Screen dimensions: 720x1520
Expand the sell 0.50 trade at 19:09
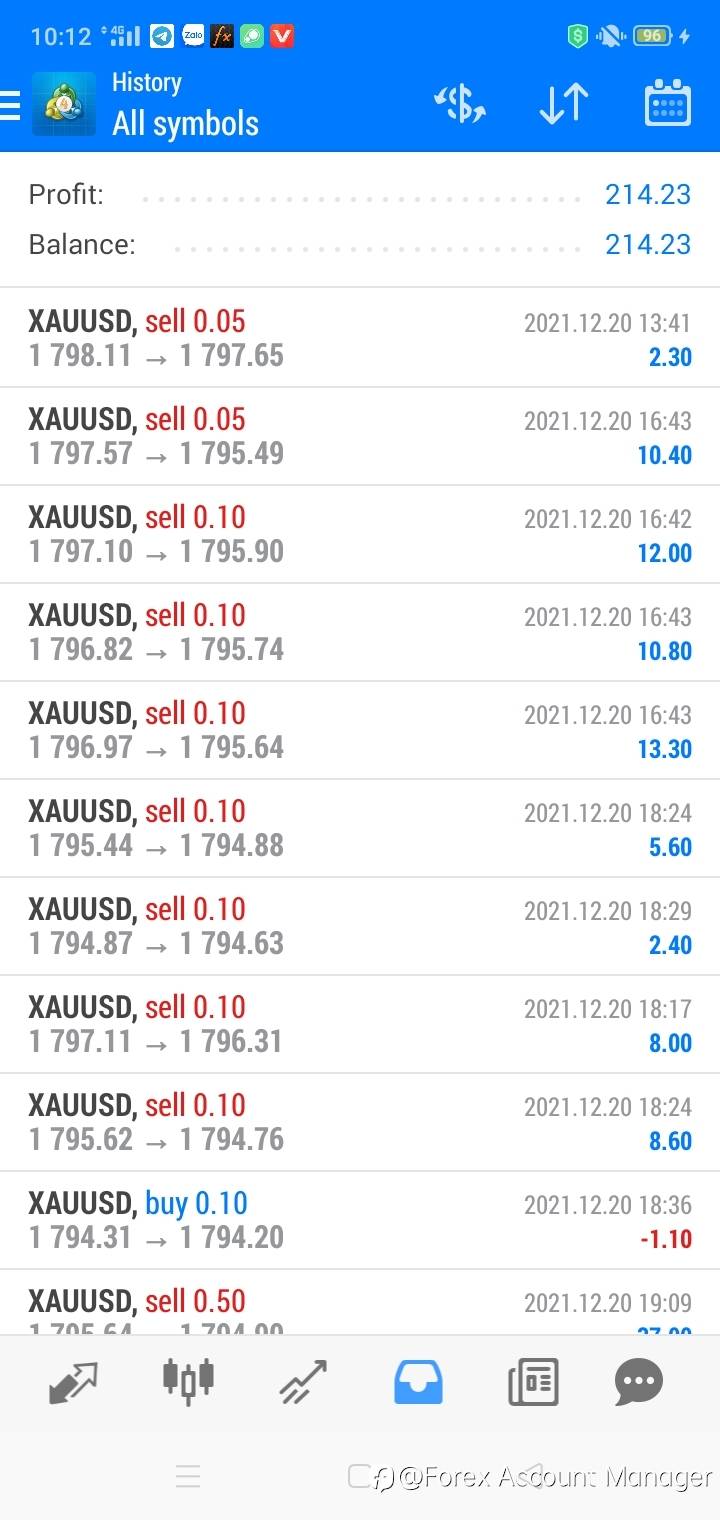coord(360,1303)
